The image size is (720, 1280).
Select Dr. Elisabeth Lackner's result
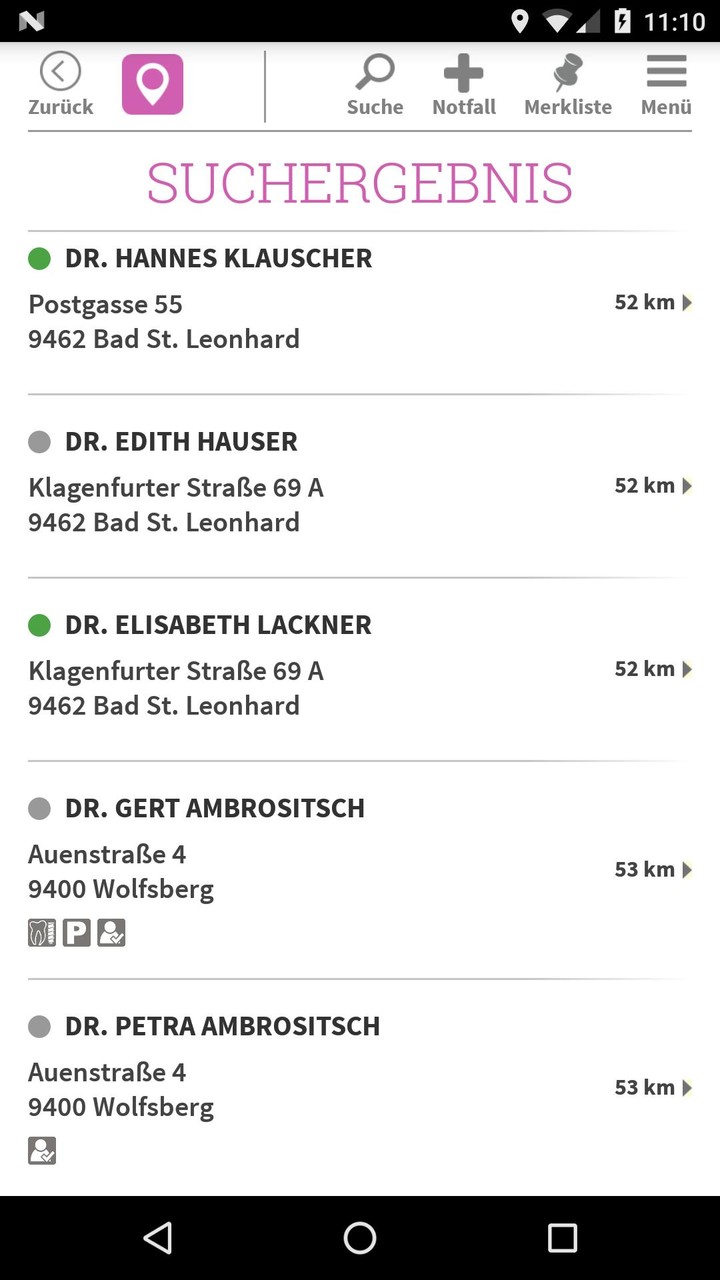click(x=360, y=669)
